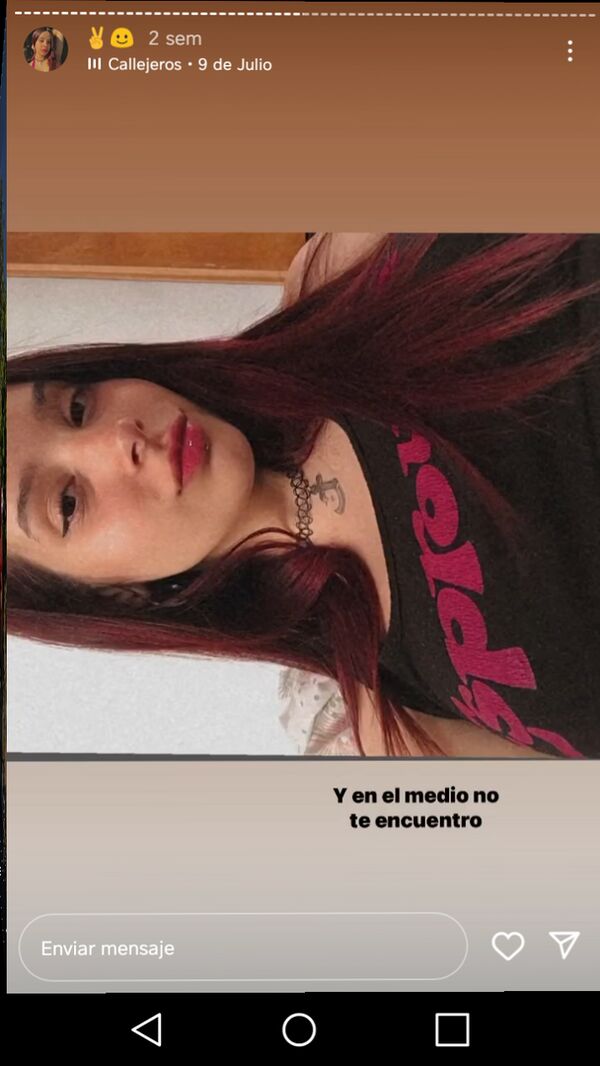Type a reply in Enviar mensaje field
This screenshot has height=1066, width=600.
[243, 947]
